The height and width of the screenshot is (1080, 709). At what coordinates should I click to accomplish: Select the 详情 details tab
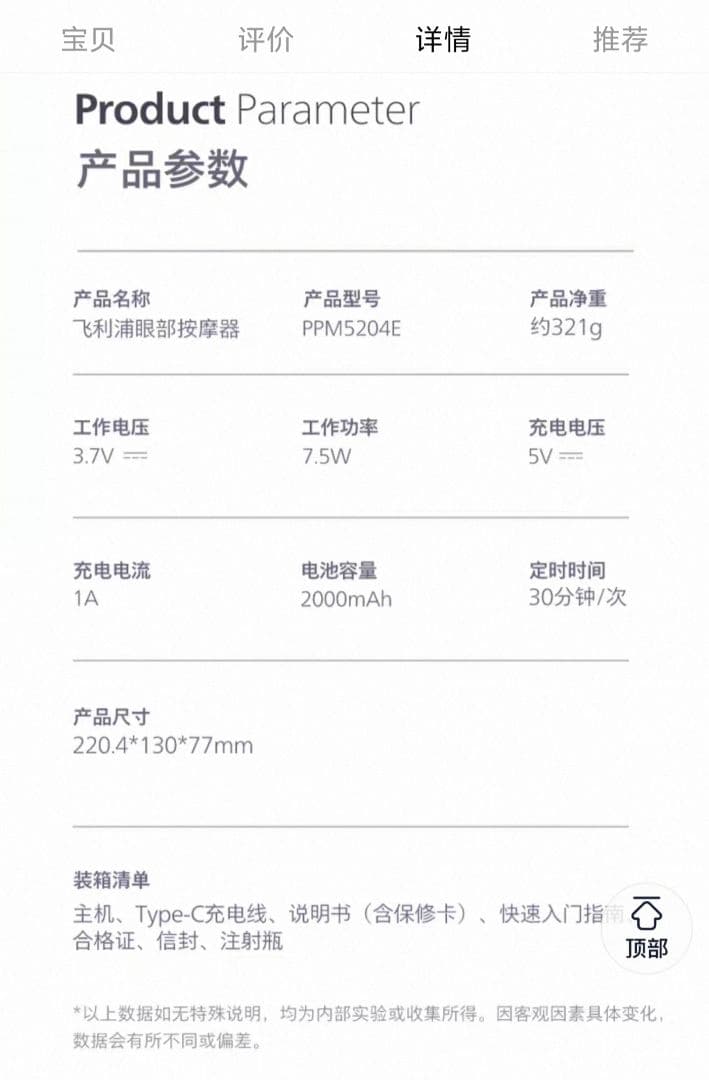click(x=443, y=39)
